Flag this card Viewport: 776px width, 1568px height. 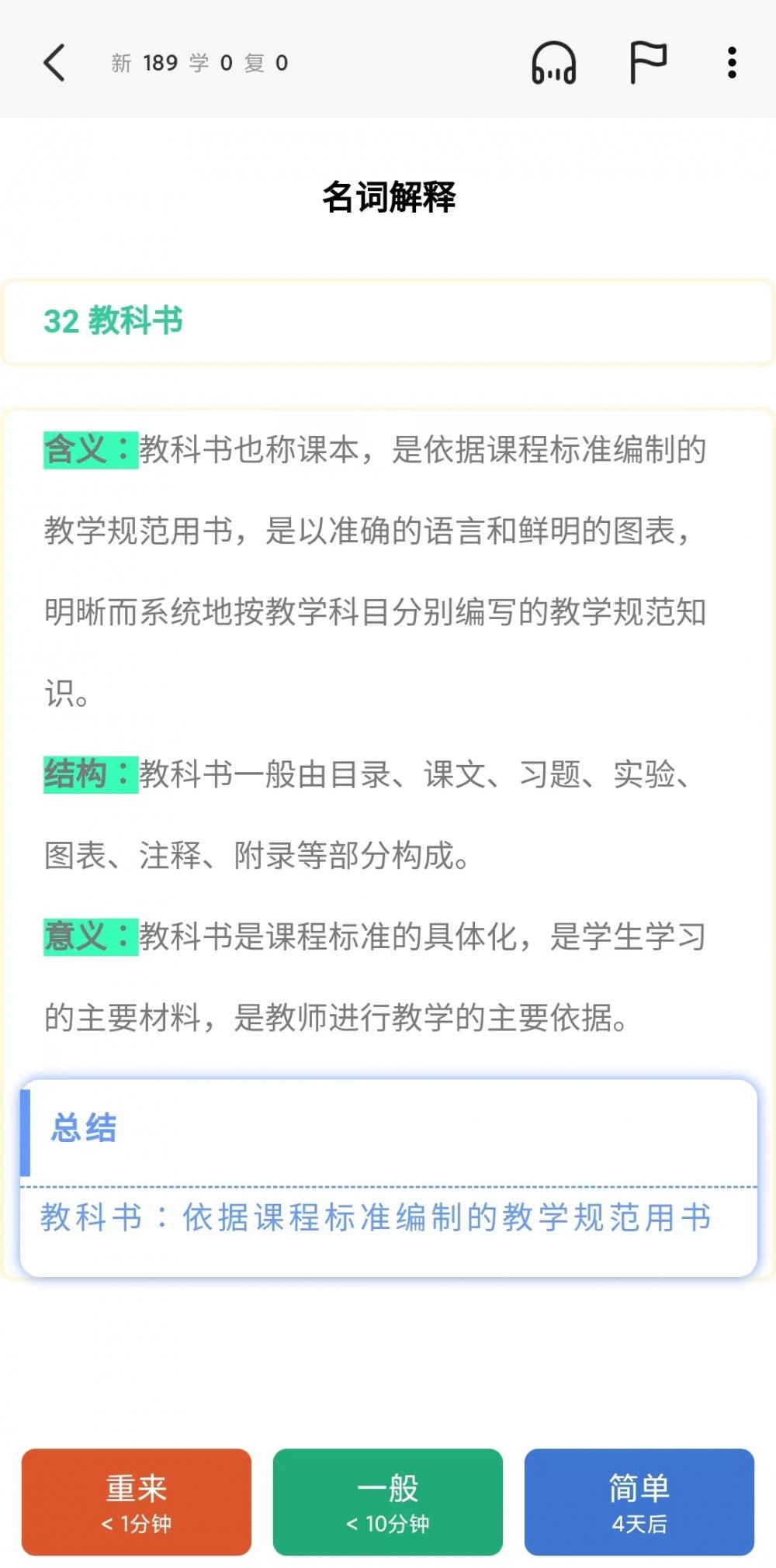647,63
